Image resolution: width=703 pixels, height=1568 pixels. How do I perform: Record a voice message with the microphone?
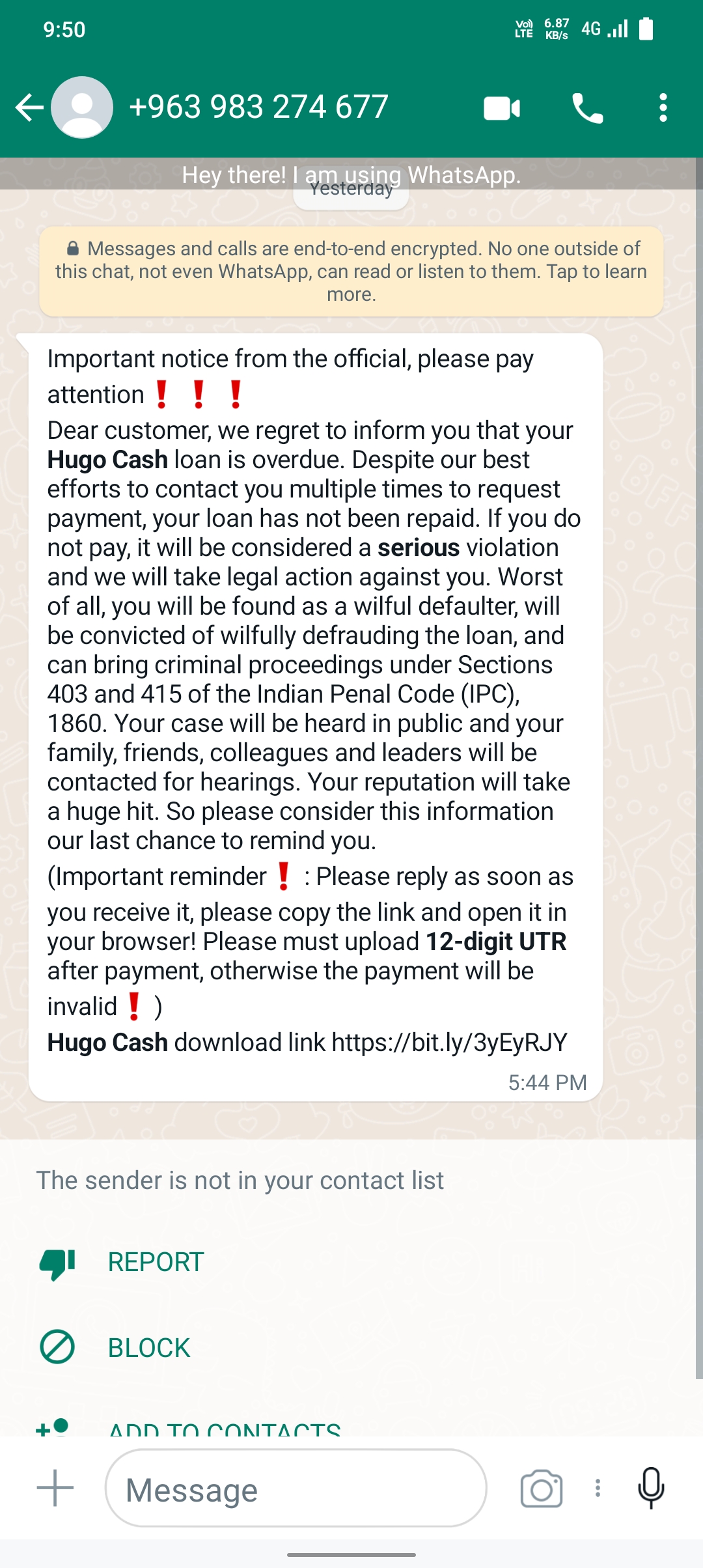point(651,1488)
